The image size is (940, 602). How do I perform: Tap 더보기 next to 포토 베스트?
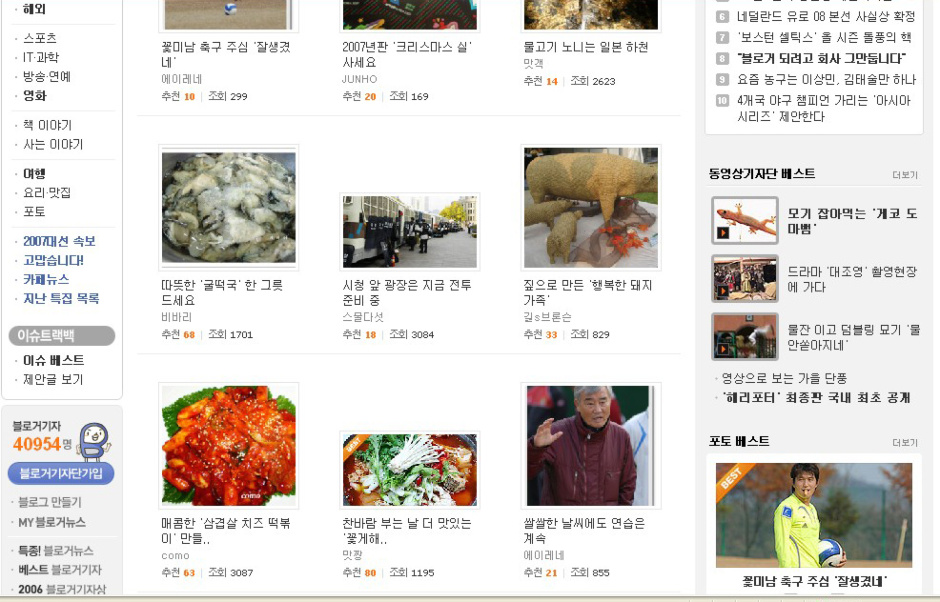[904, 442]
